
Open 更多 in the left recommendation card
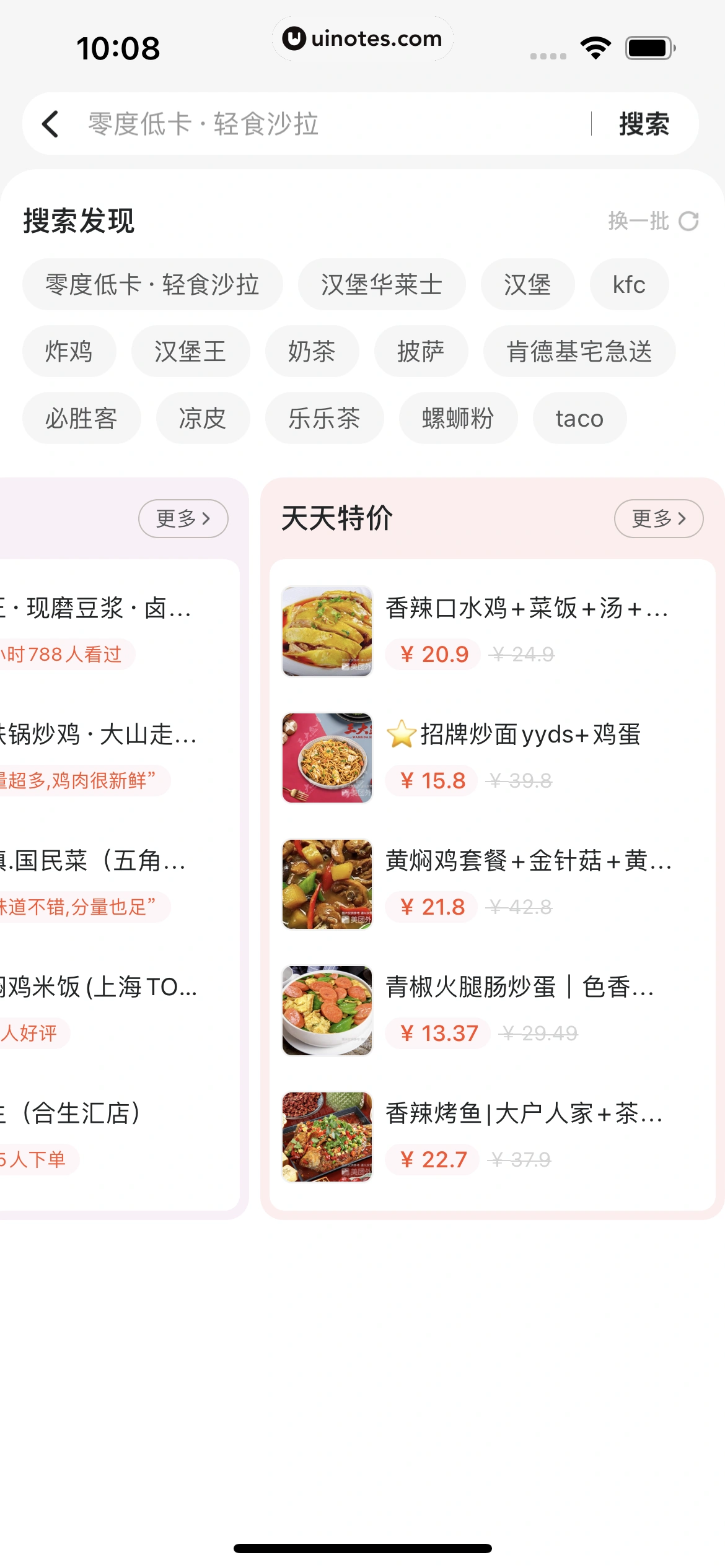tap(183, 519)
